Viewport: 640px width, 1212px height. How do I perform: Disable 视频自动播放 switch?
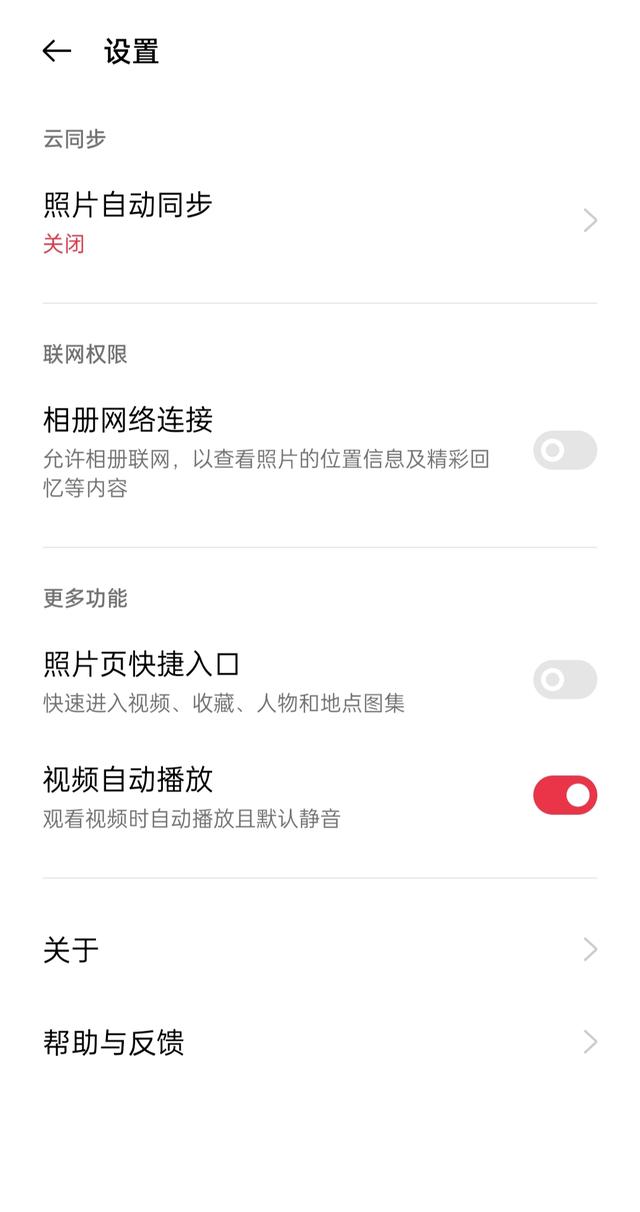coord(564,795)
